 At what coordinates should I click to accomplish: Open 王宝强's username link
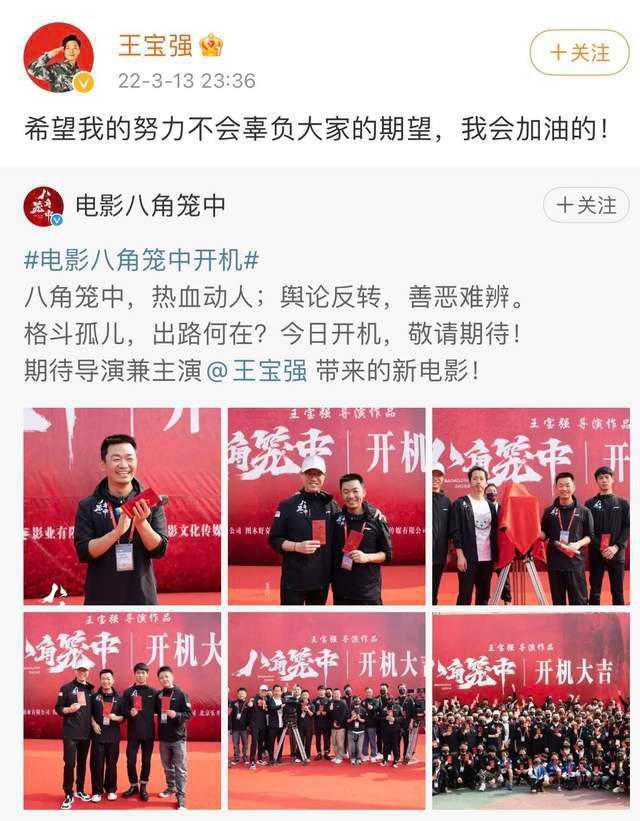pos(155,46)
